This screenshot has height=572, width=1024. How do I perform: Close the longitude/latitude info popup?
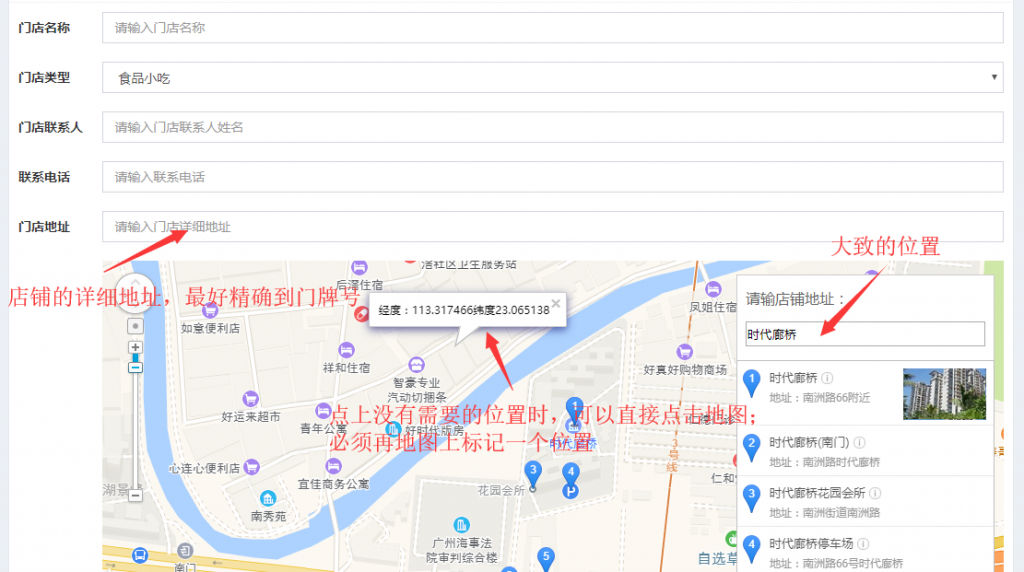(556, 300)
